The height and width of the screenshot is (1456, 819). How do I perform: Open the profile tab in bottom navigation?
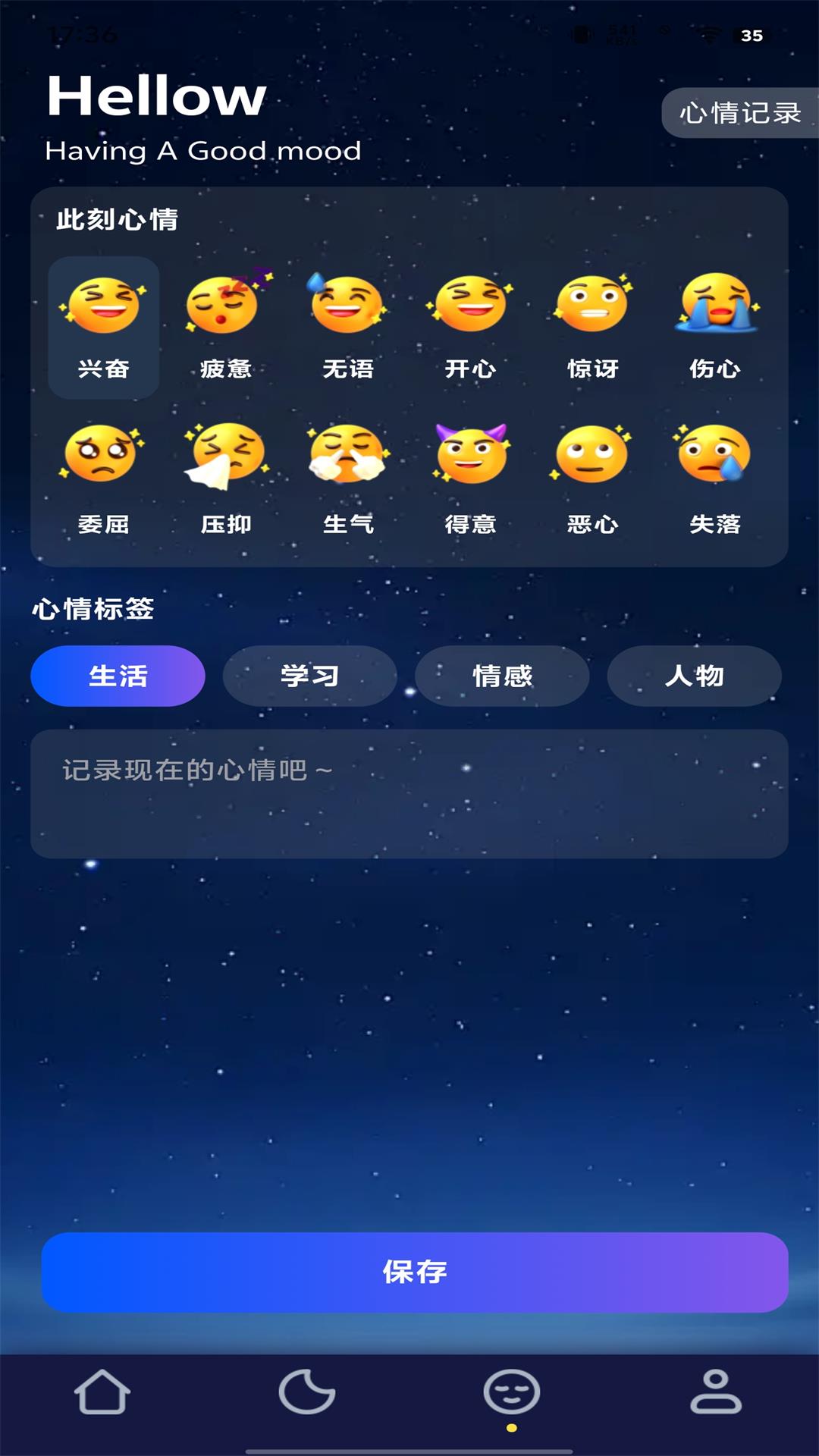(717, 1407)
